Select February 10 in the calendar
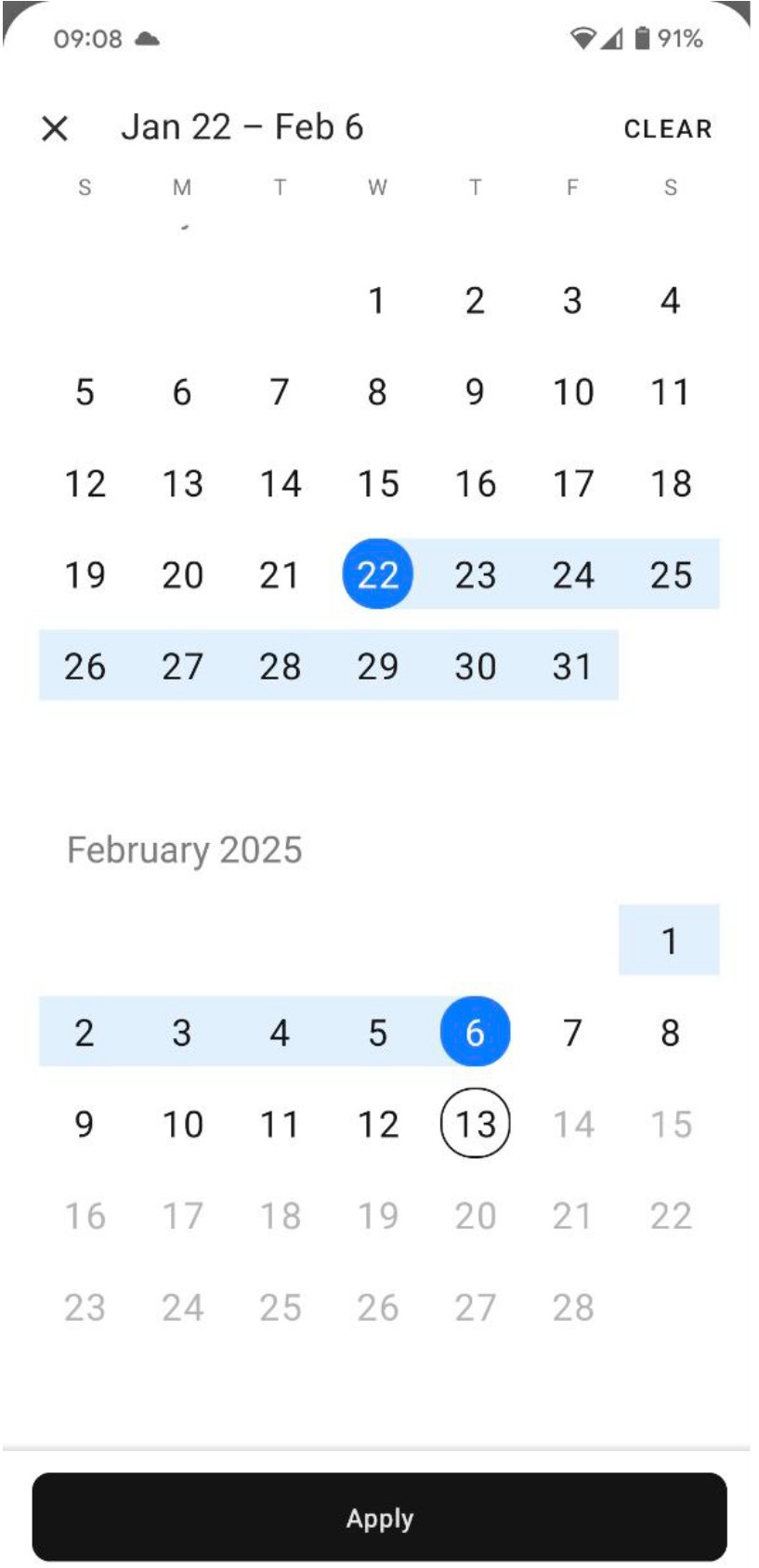759x1568 pixels. pos(183,1125)
